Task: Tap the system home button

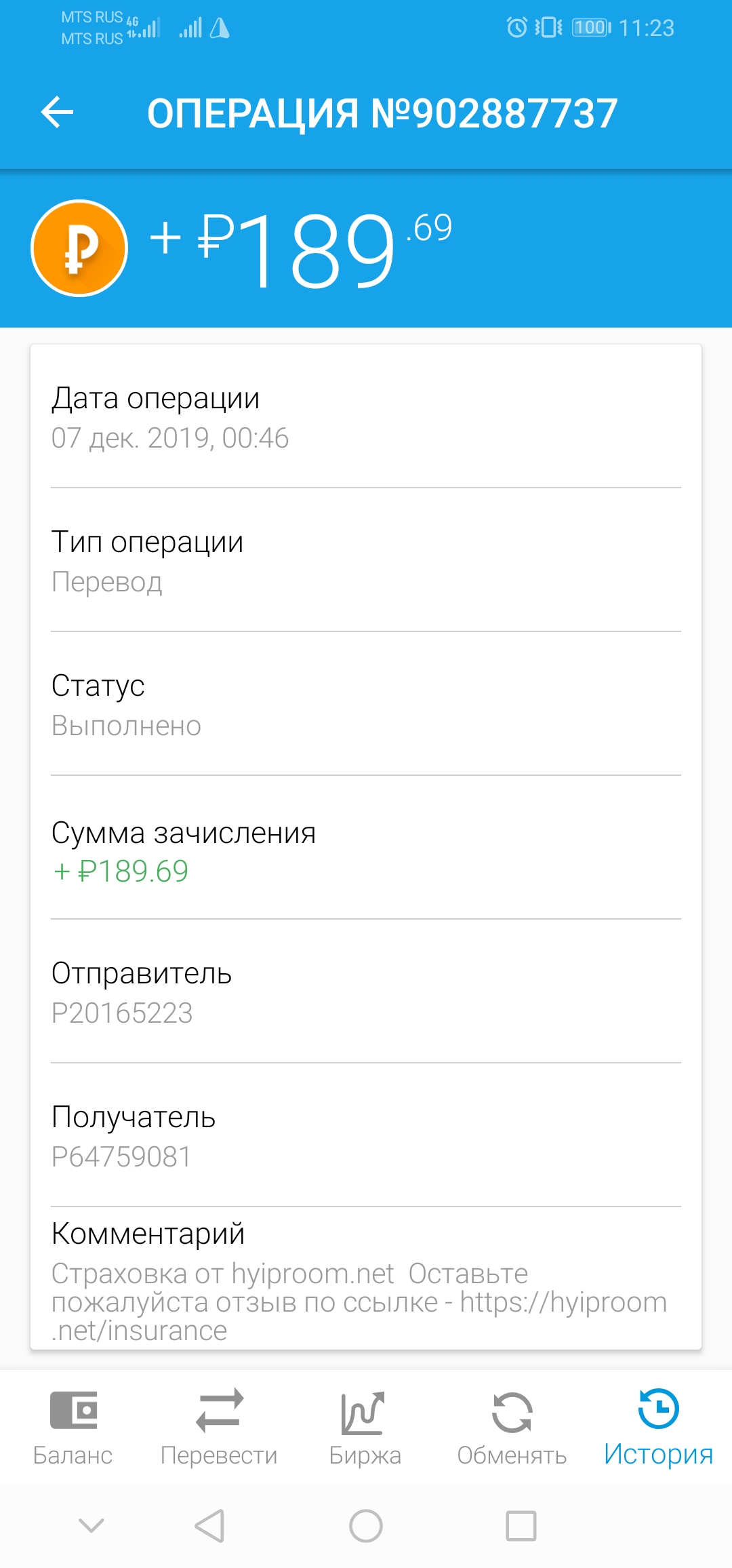Action: tap(366, 1526)
